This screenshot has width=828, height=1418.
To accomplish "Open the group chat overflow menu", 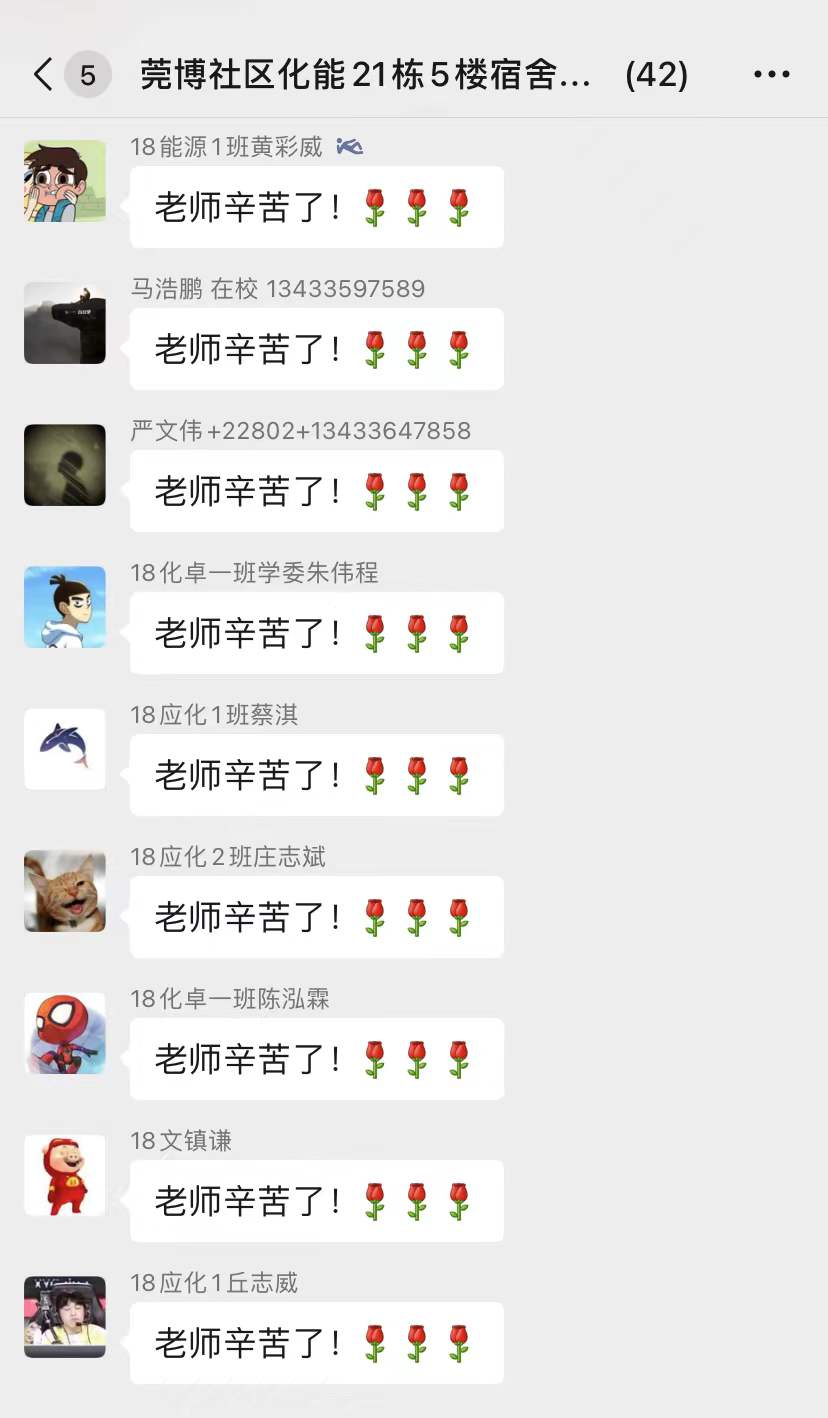I will coord(771,75).
